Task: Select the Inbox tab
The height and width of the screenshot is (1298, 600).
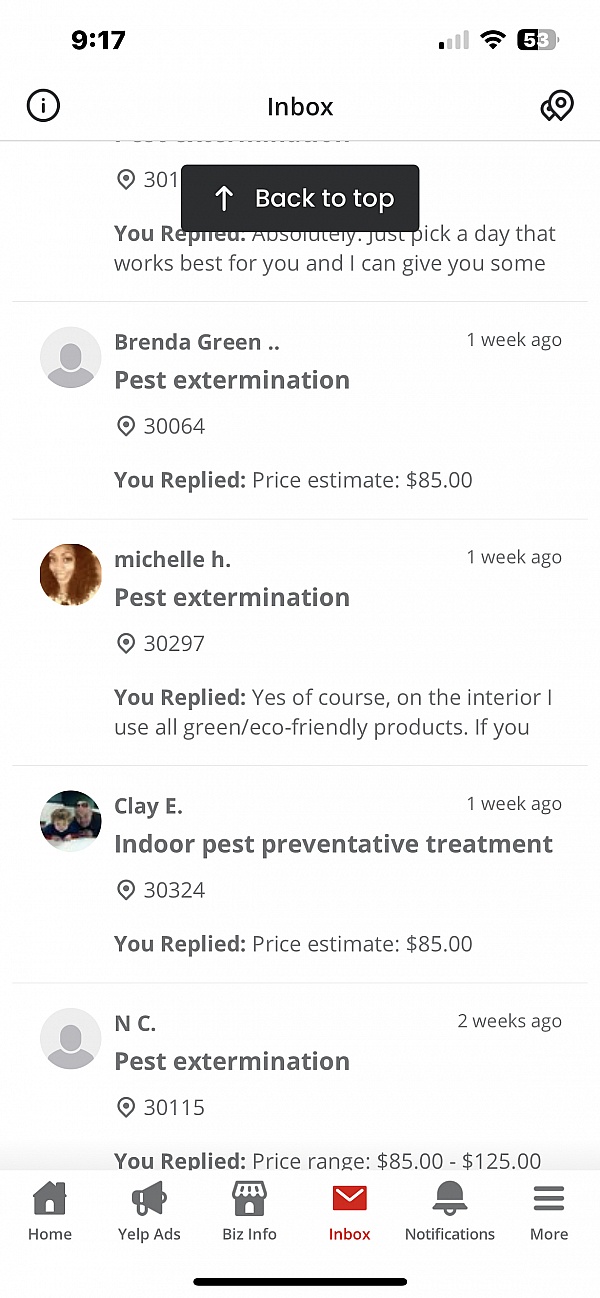Action: coord(350,1211)
